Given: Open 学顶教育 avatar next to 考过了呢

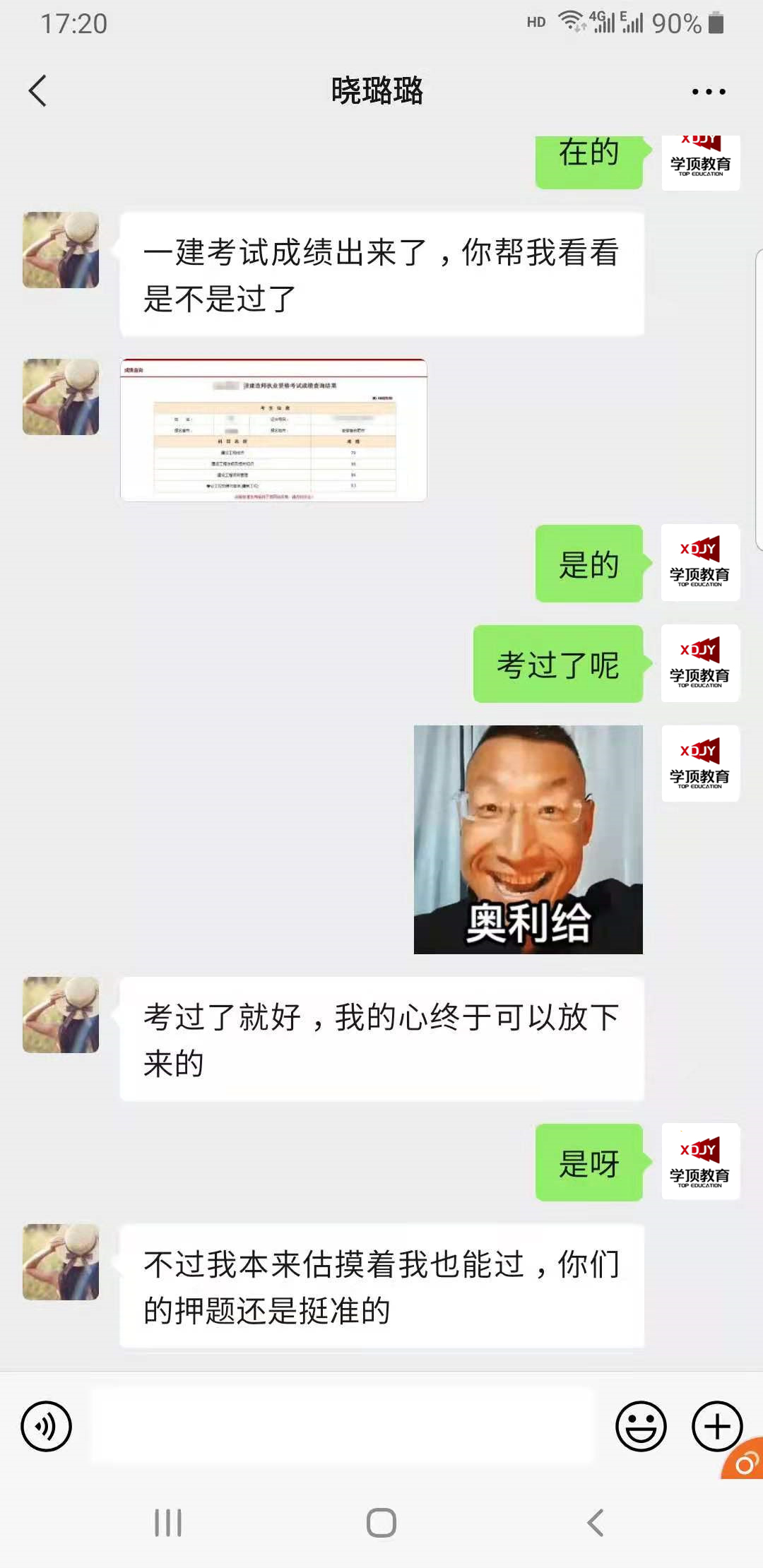Looking at the screenshot, I should click(x=700, y=663).
